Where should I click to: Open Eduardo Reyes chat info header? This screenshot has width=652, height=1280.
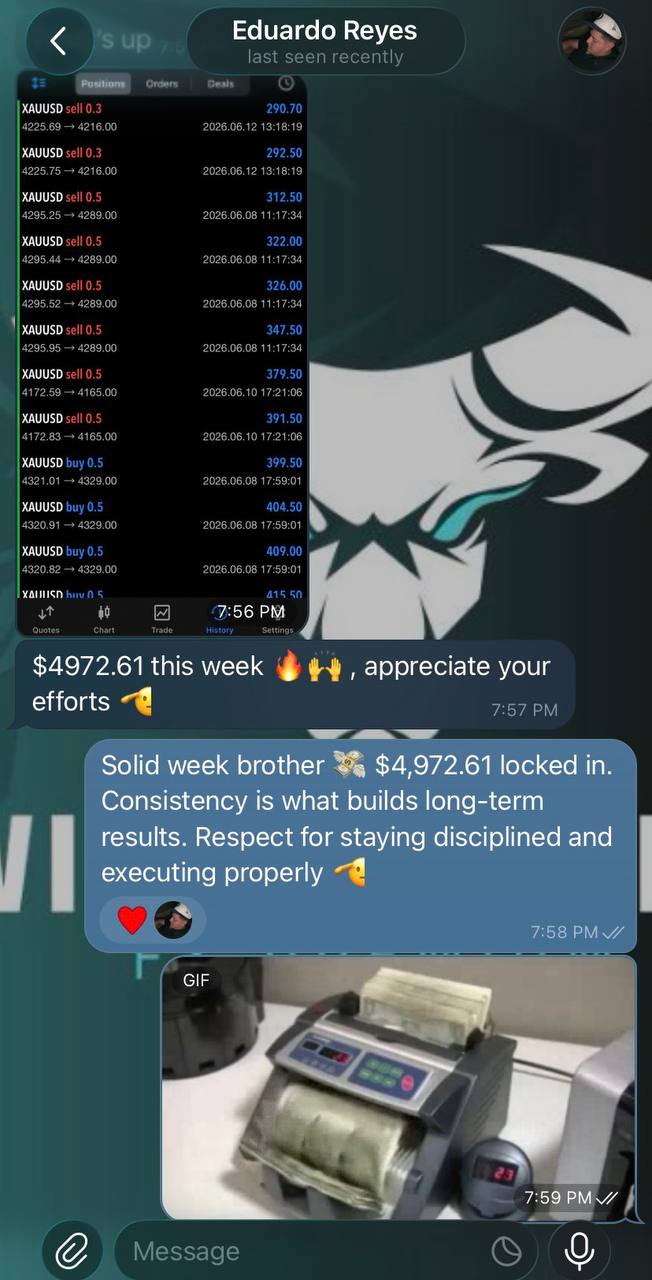(325, 41)
